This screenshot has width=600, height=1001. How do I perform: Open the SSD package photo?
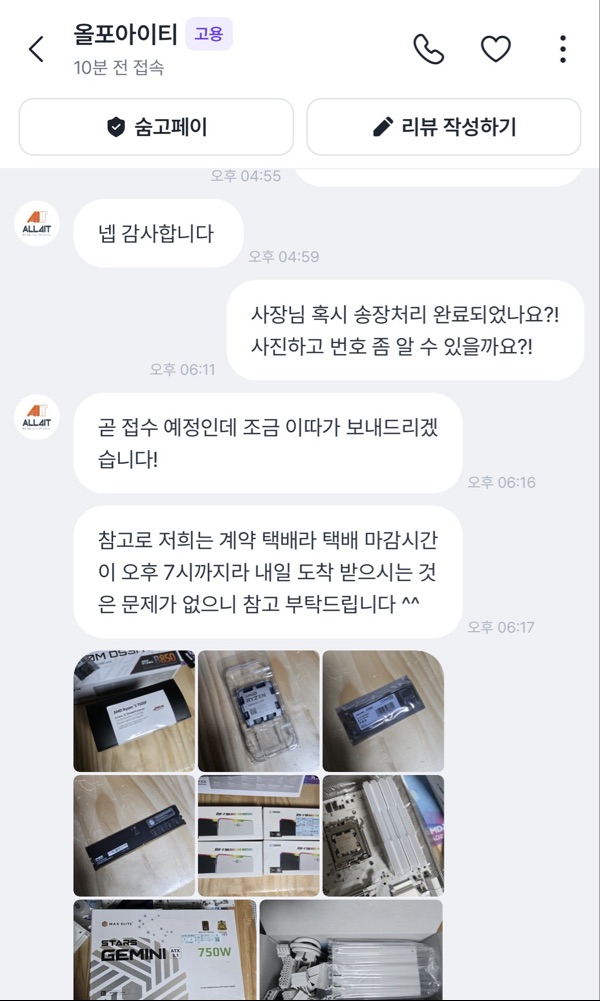[x=383, y=711]
